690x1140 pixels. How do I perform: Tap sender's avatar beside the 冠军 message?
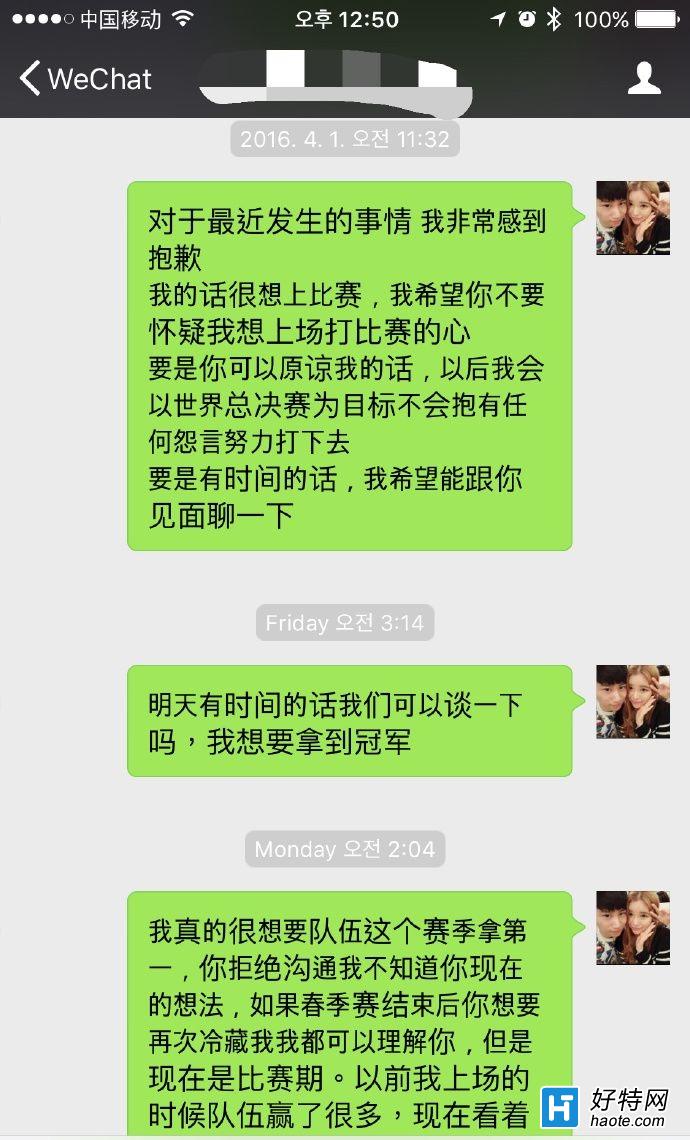coord(632,702)
